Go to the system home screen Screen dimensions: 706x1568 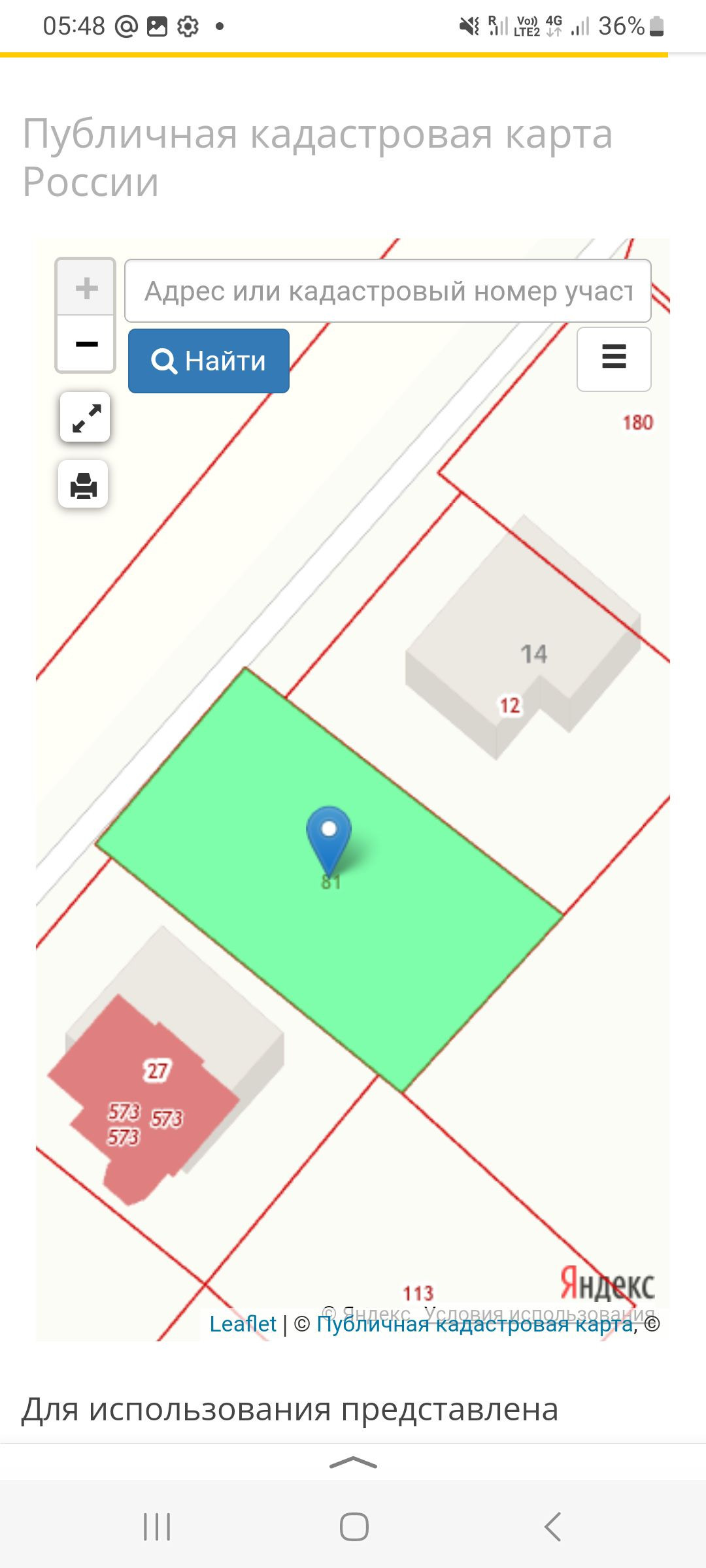[354, 1527]
